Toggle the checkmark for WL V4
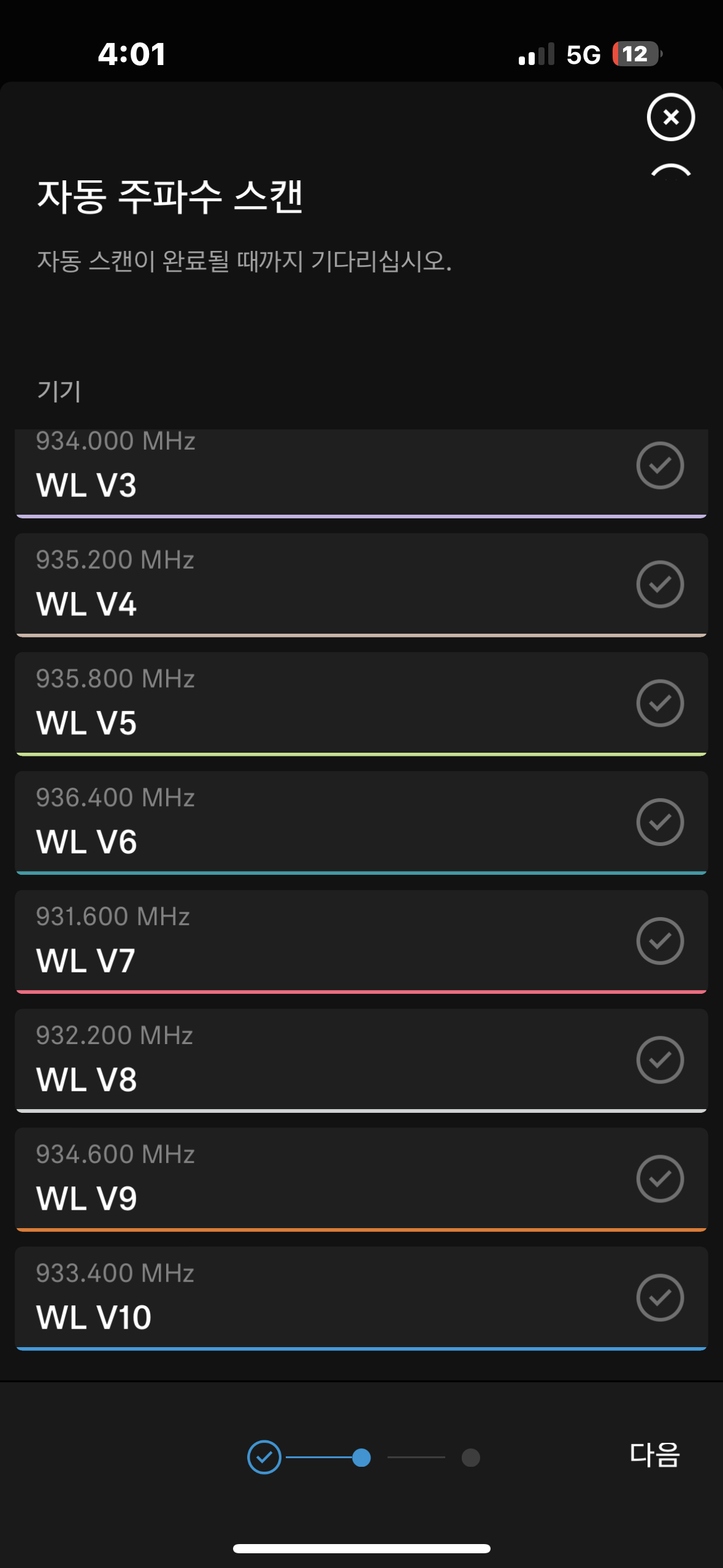The height and width of the screenshot is (1568, 723). click(659, 584)
